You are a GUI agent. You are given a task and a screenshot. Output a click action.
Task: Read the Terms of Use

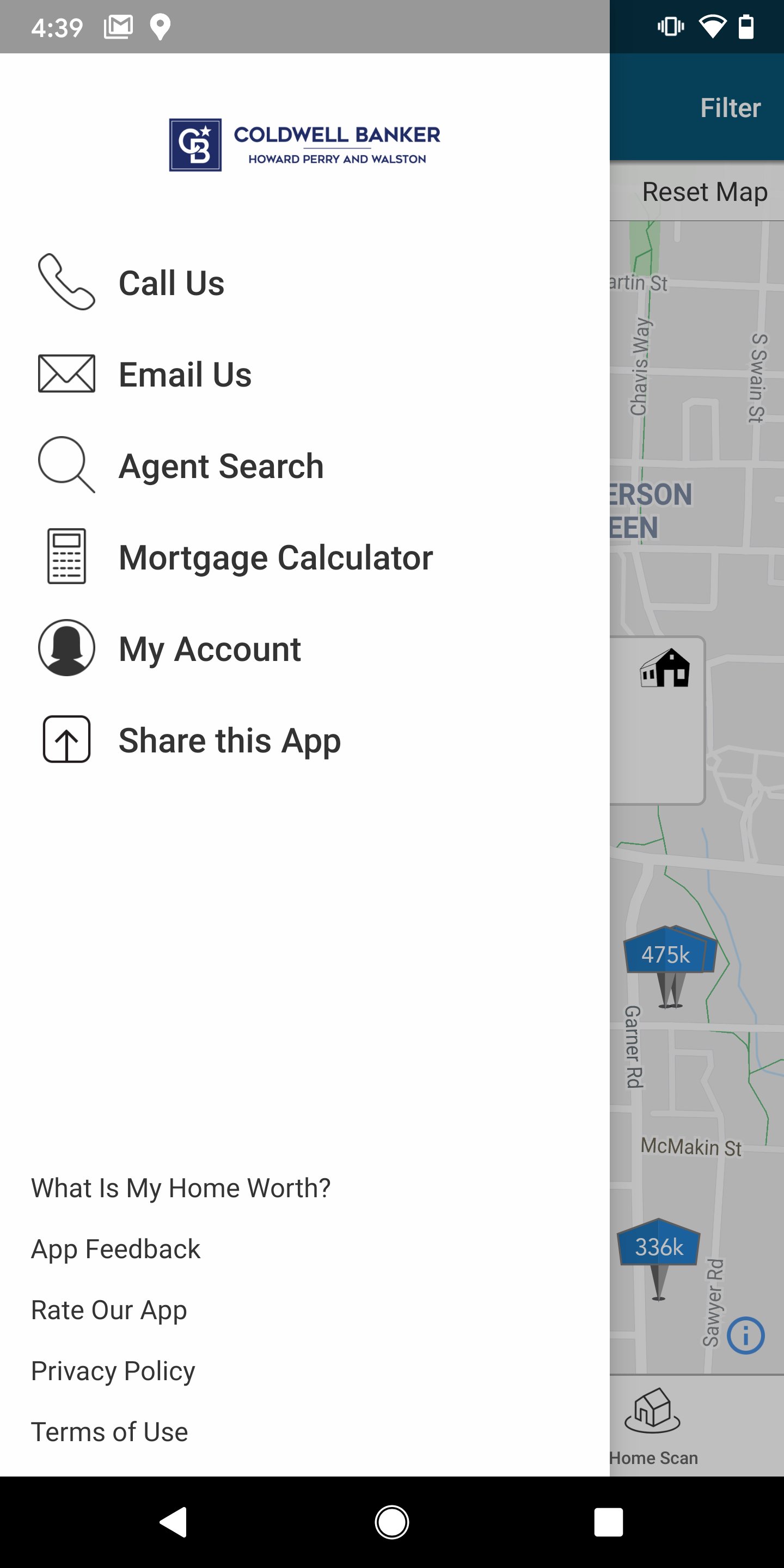(x=109, y=1431)
